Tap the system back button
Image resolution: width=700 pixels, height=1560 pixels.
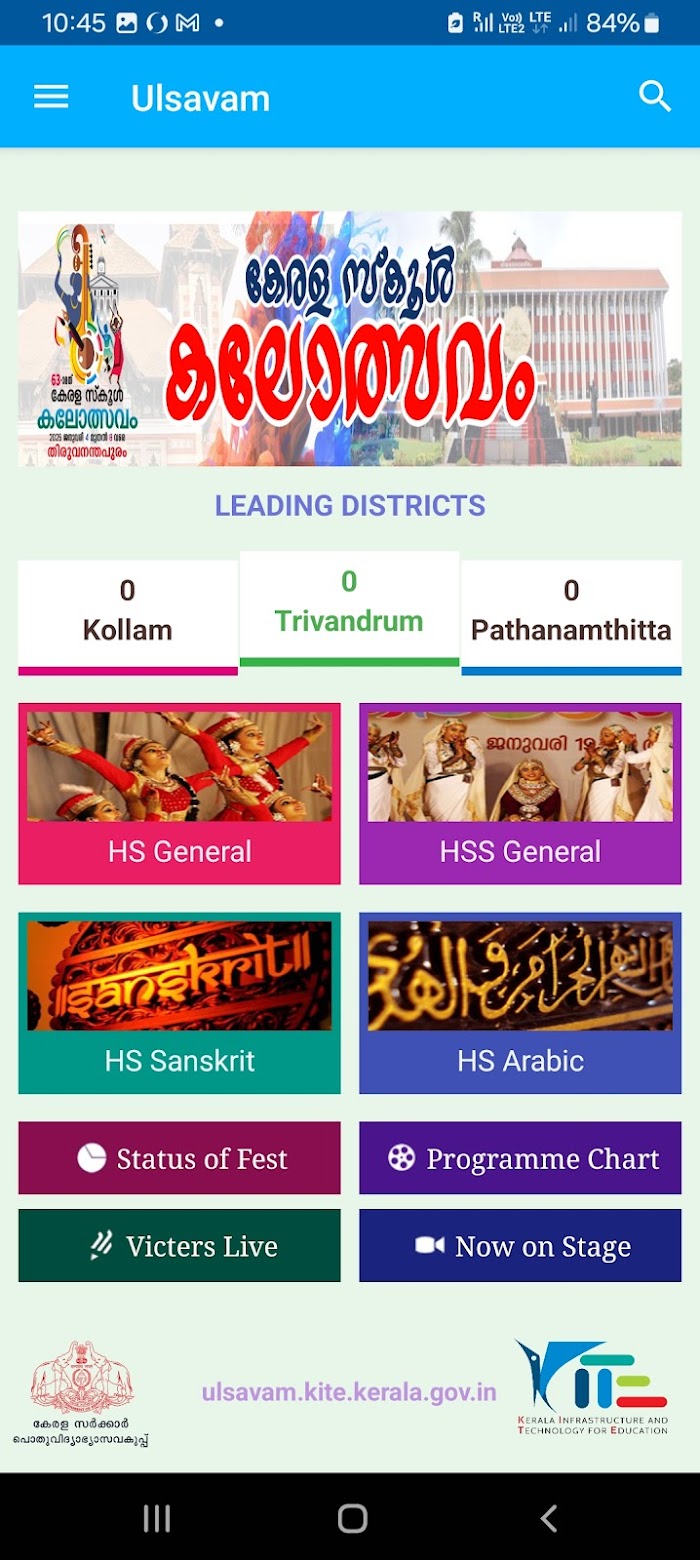click(548, 1519)
